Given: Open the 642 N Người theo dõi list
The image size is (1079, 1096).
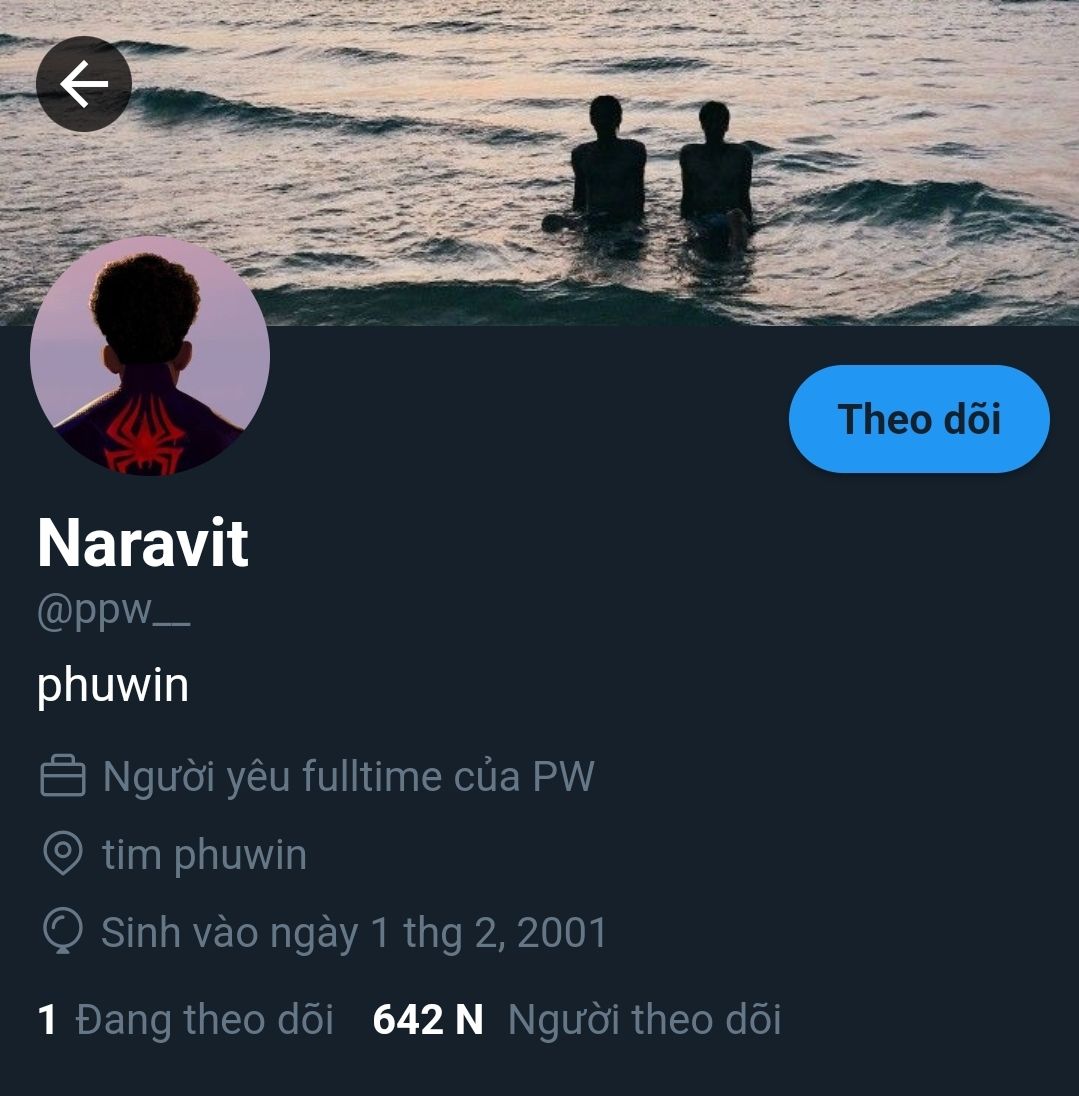Looking at the screenshot, I should coord(576,1020).
